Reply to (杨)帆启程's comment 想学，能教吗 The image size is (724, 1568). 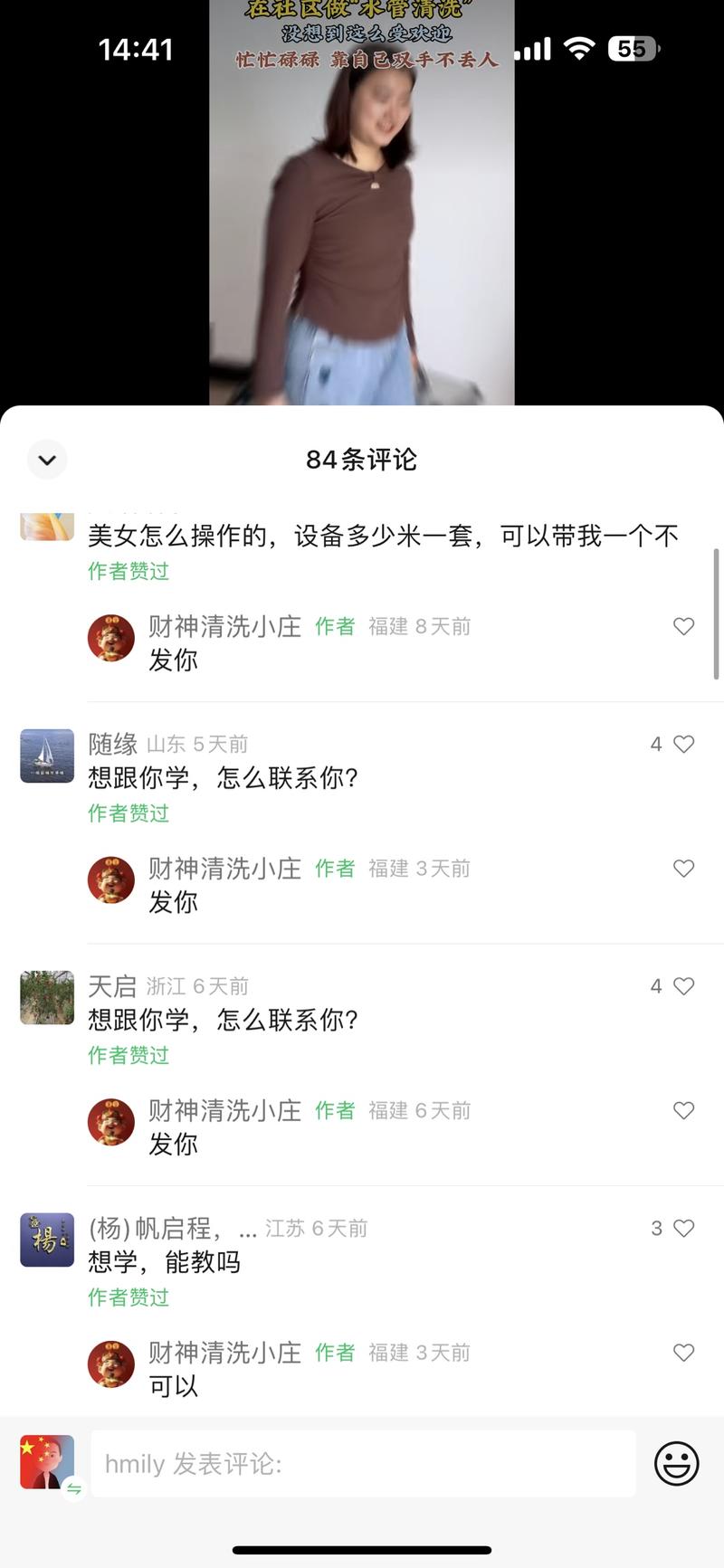pos(164,1262)
